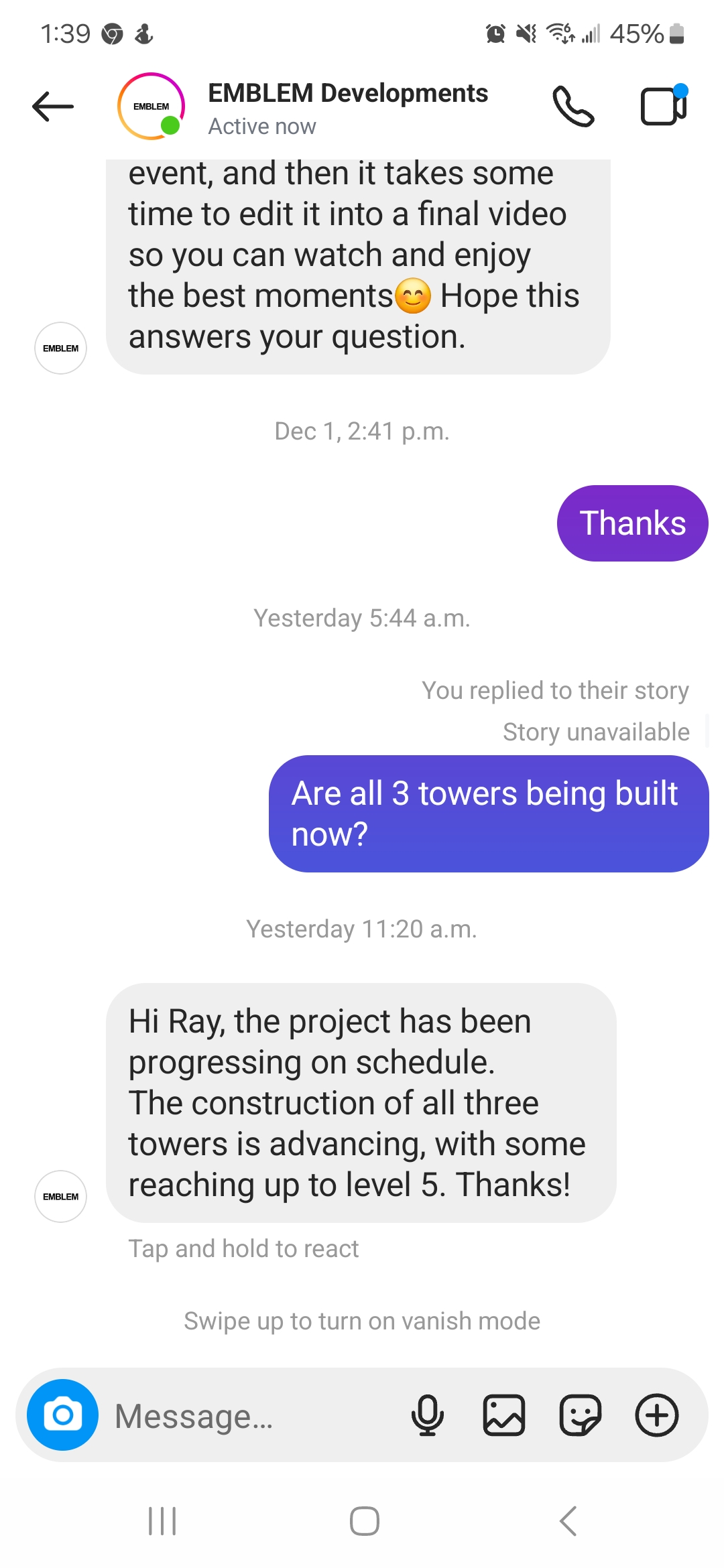Open the unavailable story reply
Viewport: 724px width, 1568px height.
595,732
